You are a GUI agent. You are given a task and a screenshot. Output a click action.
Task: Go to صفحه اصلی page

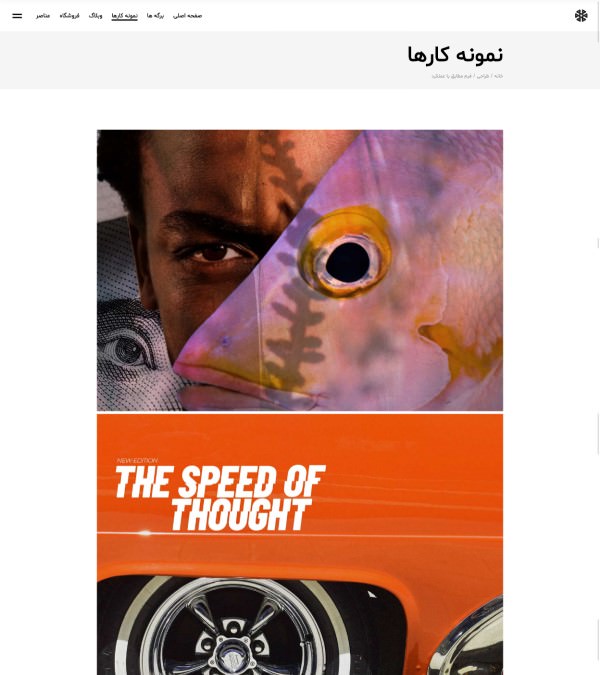coord(187,16)
